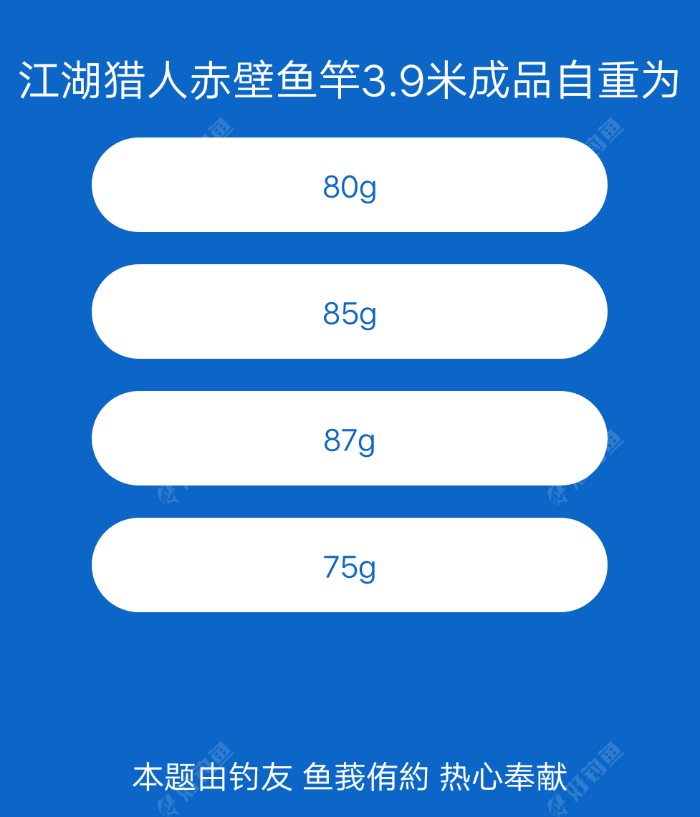The image size is (700, 817).
Task: Choose 85g as the answer
Action: (x=349, y=313)
